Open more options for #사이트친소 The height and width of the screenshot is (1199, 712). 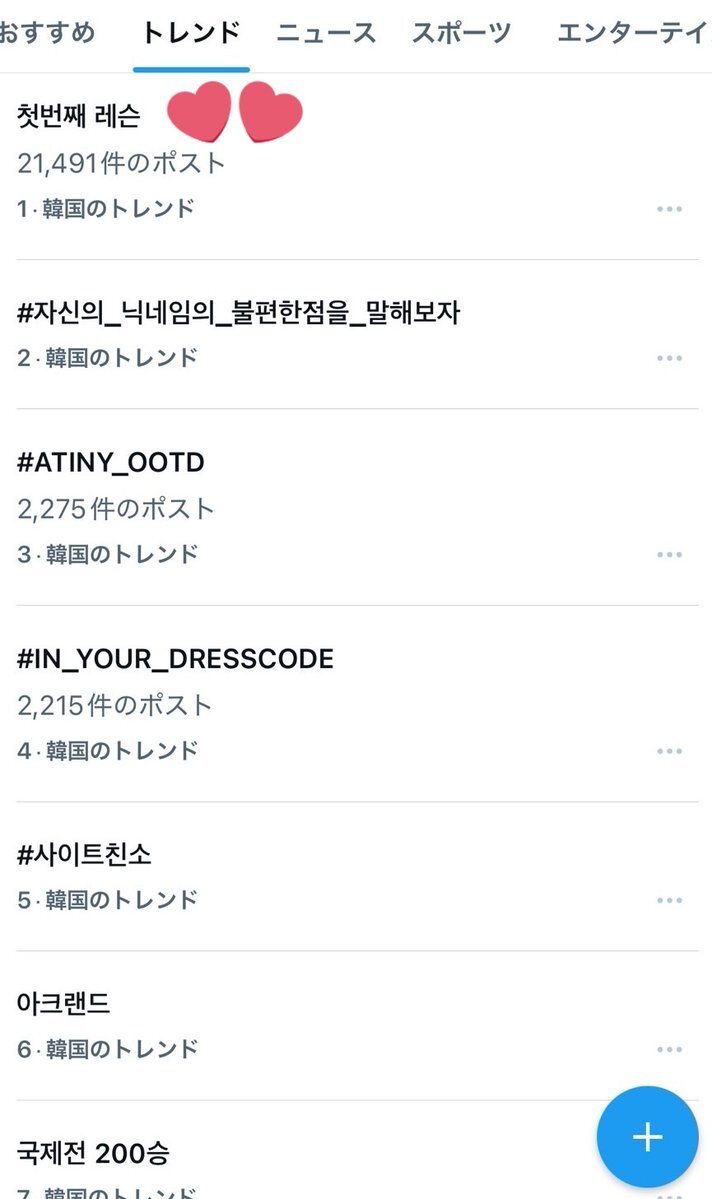(669, 900)
